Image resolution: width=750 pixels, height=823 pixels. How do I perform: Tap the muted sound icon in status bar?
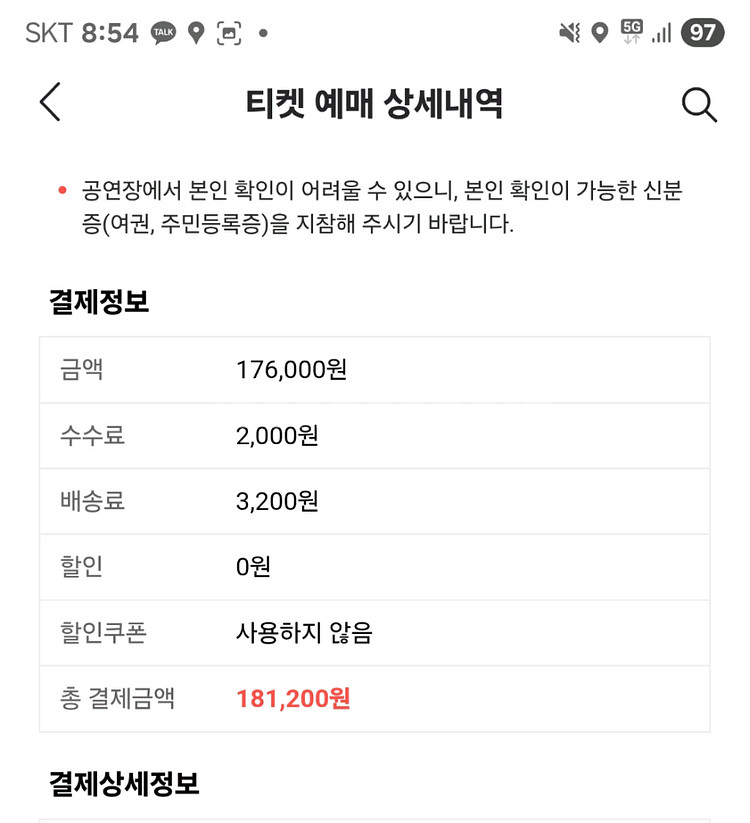(566, 33)
